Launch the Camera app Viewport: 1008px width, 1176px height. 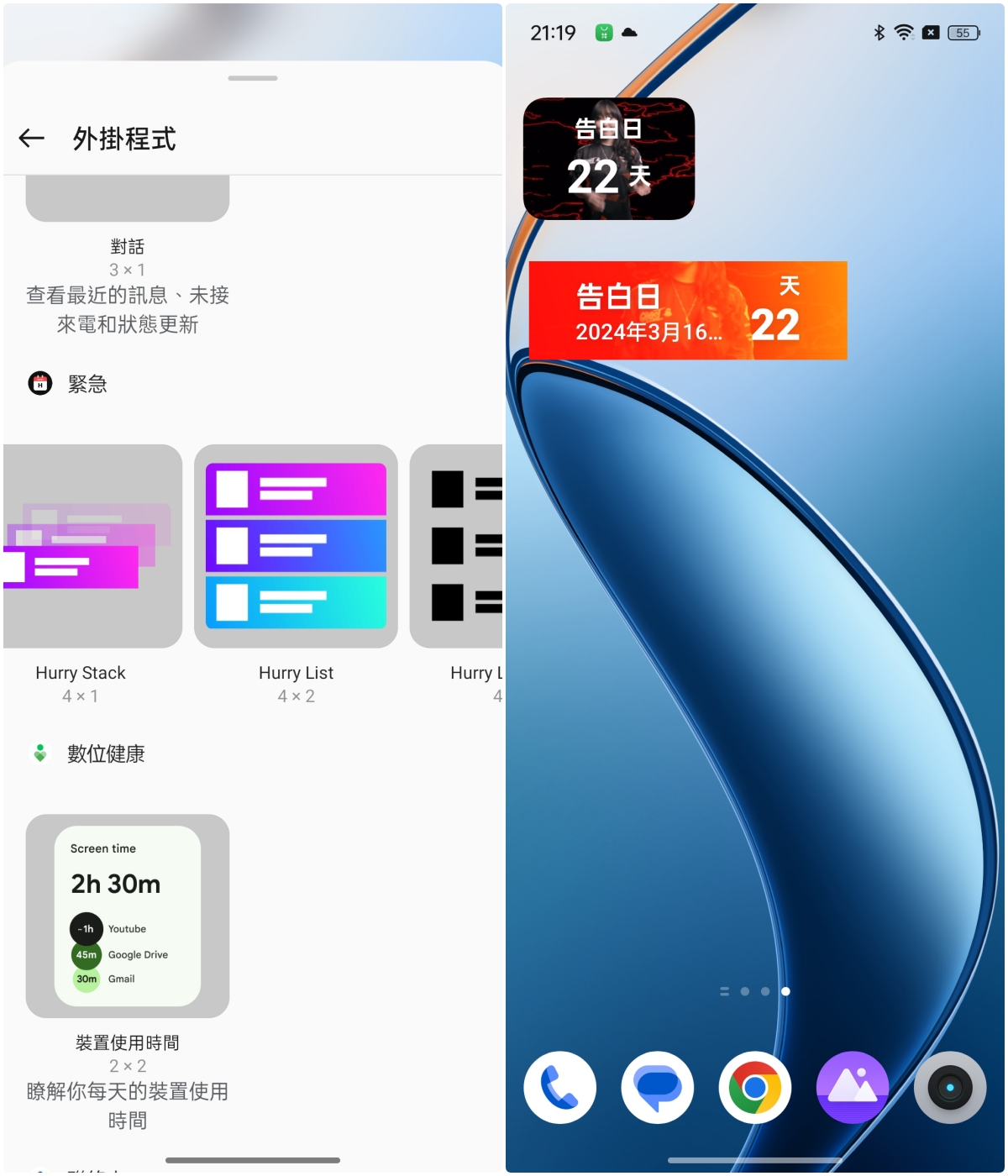(949, 1087)
